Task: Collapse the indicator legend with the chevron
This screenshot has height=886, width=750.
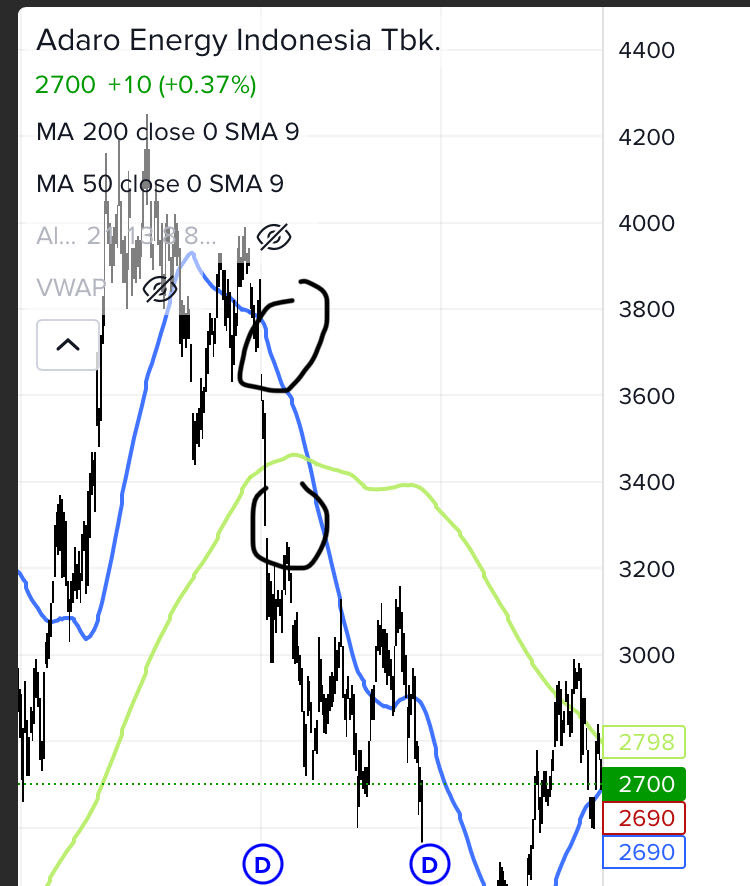Action: coord(68,345)
